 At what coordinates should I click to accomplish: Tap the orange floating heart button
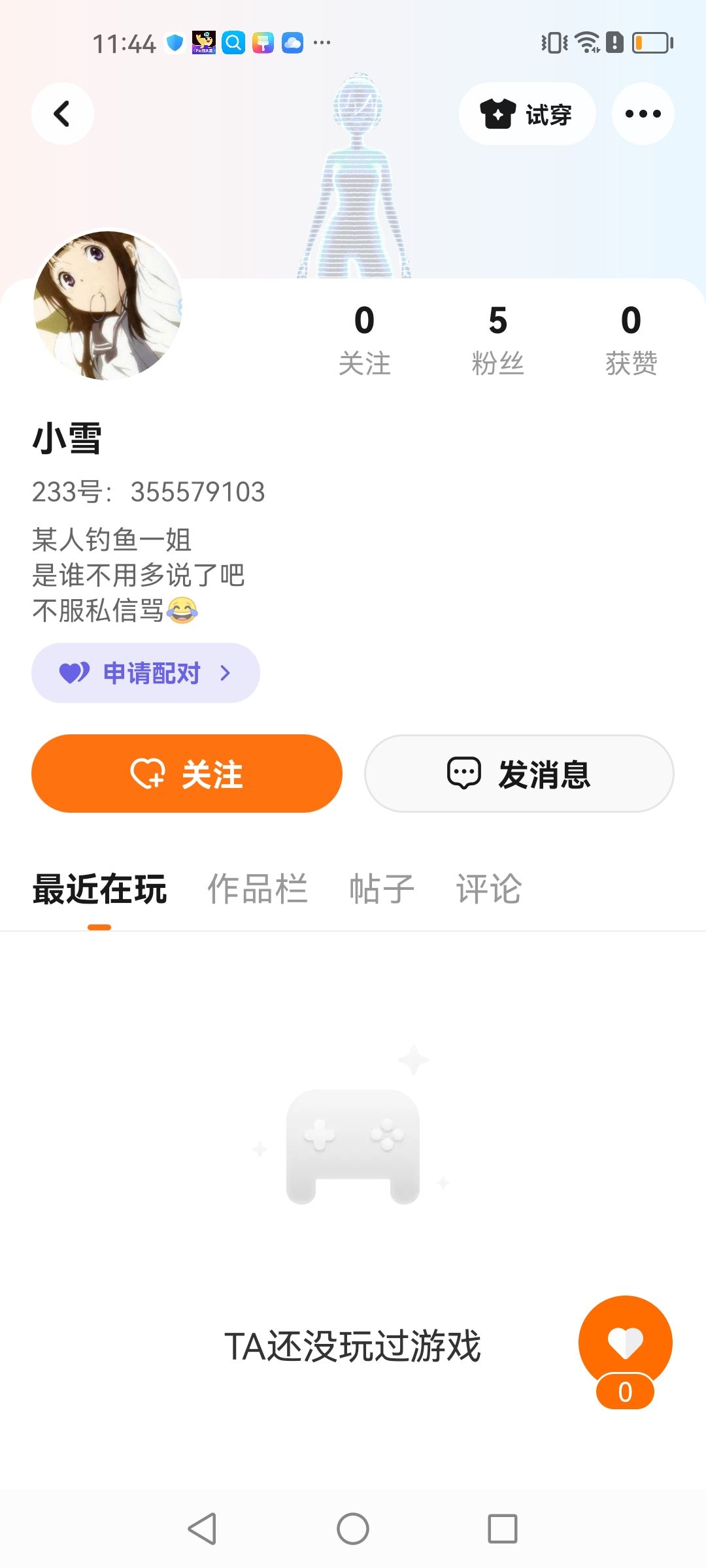pos(625,1343)
